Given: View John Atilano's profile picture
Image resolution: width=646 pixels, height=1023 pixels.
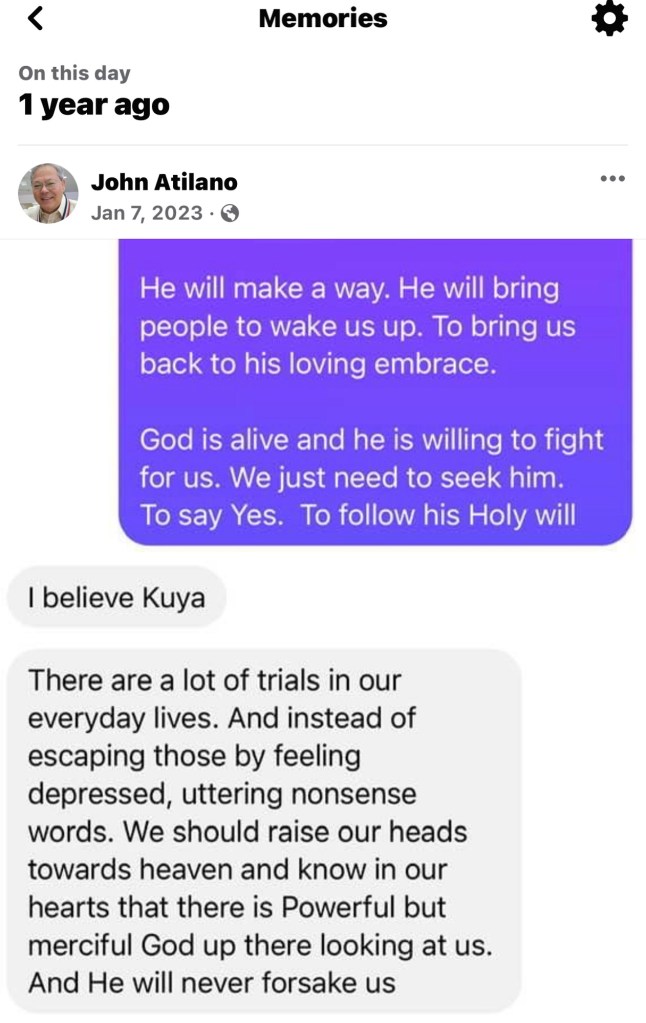Looking at the screenshot, I should tap(48, 193).
